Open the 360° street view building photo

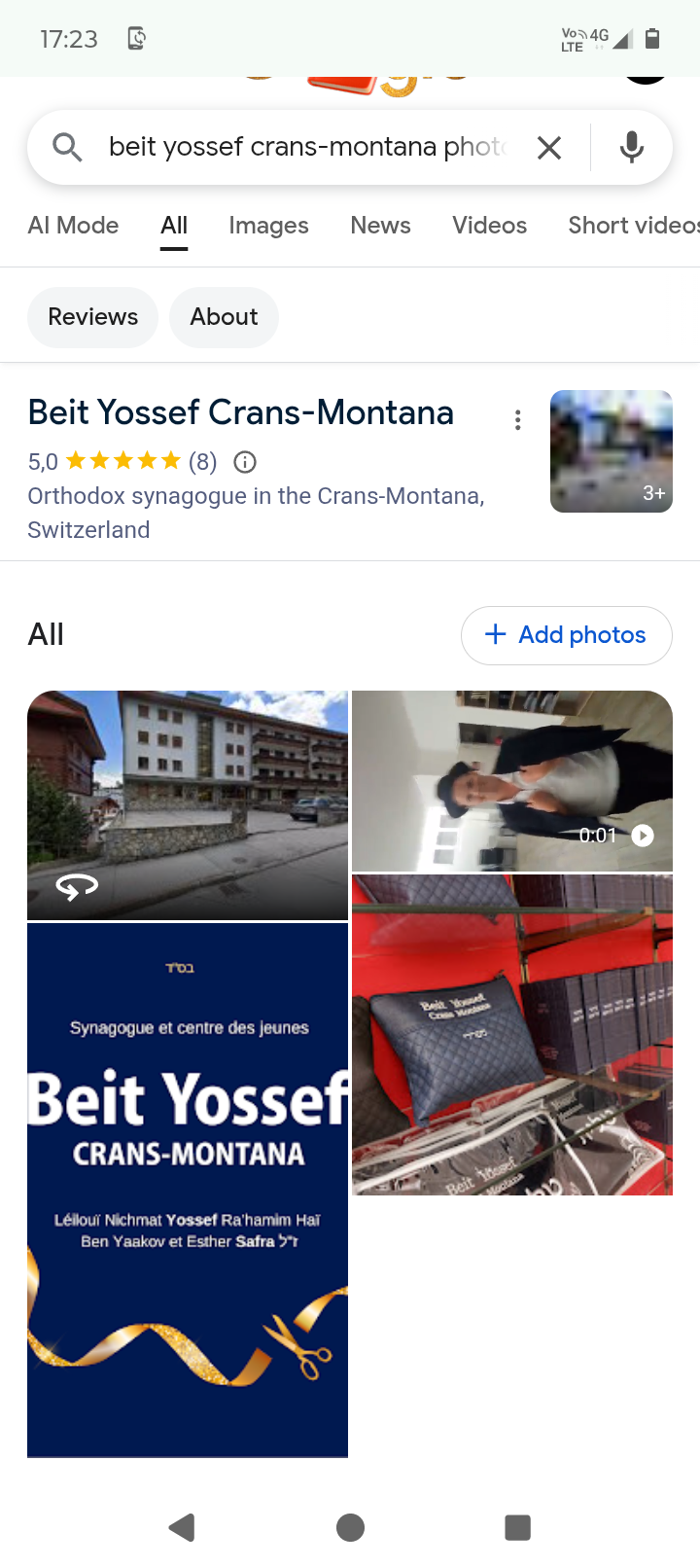click(x=188, y=804)
